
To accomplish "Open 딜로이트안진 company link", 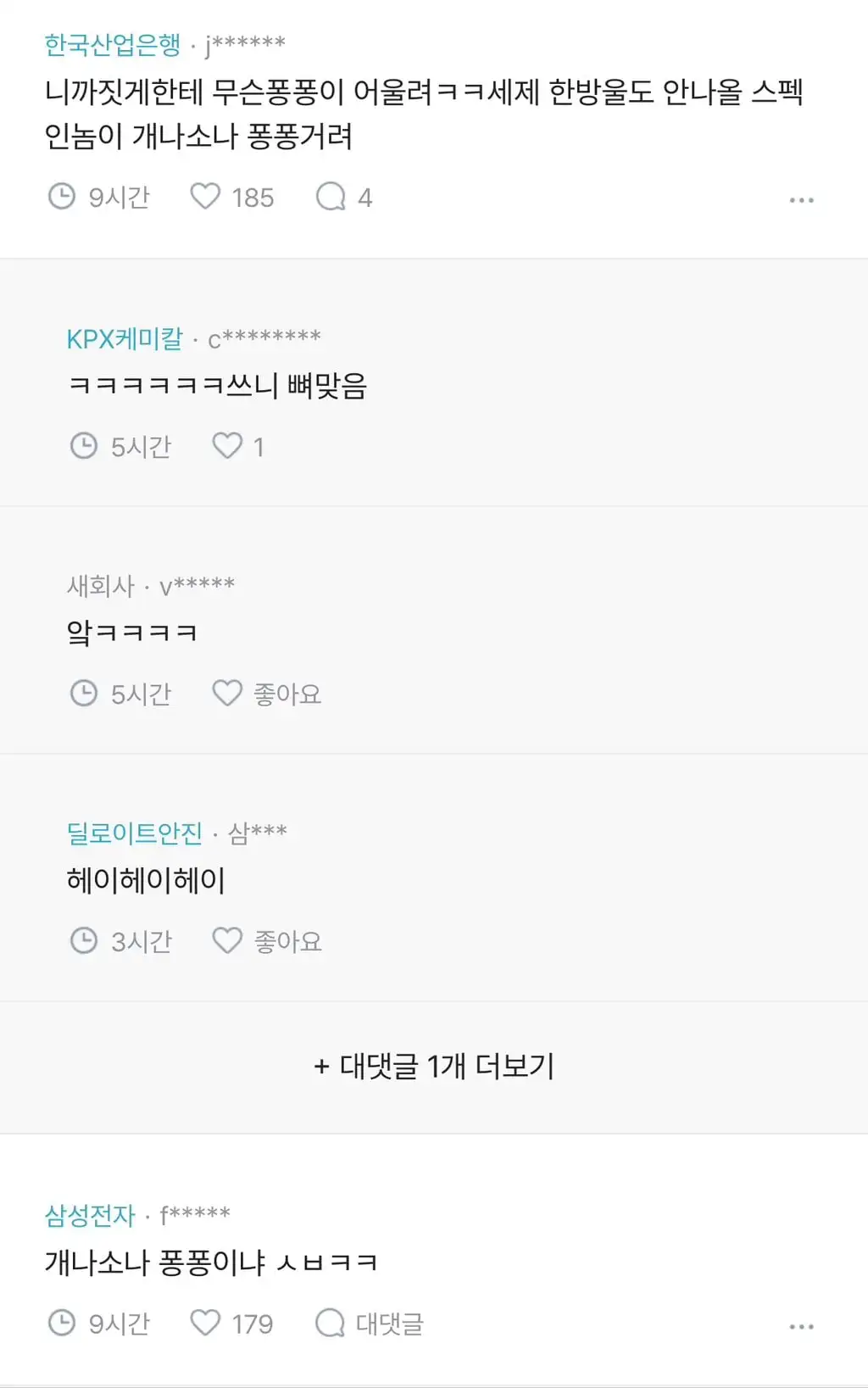I will [x=135, y=833].
